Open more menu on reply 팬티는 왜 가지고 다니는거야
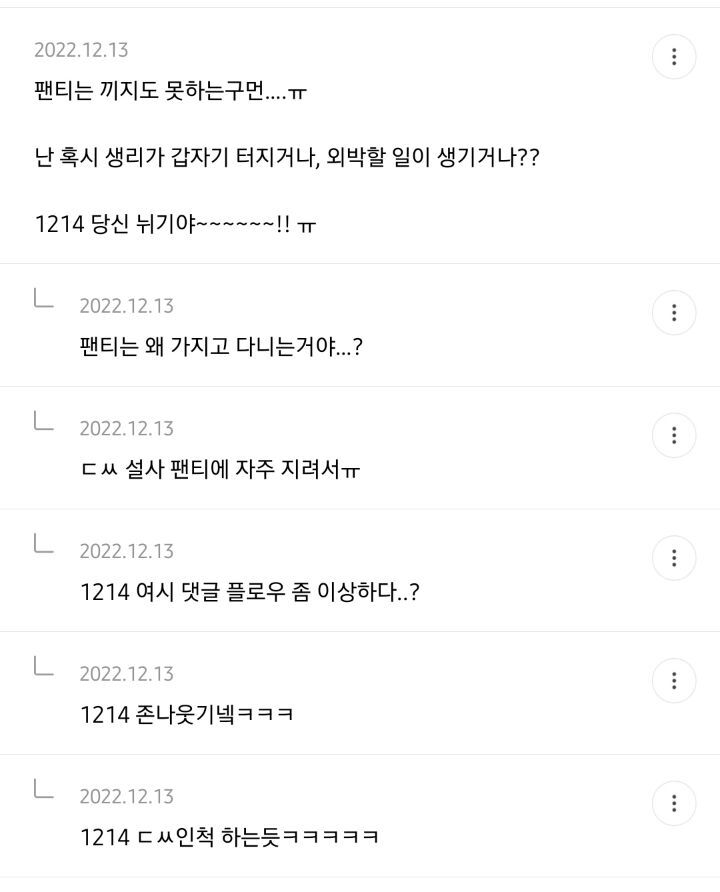Viewport: 720px width, 892px height. [674, 312]
